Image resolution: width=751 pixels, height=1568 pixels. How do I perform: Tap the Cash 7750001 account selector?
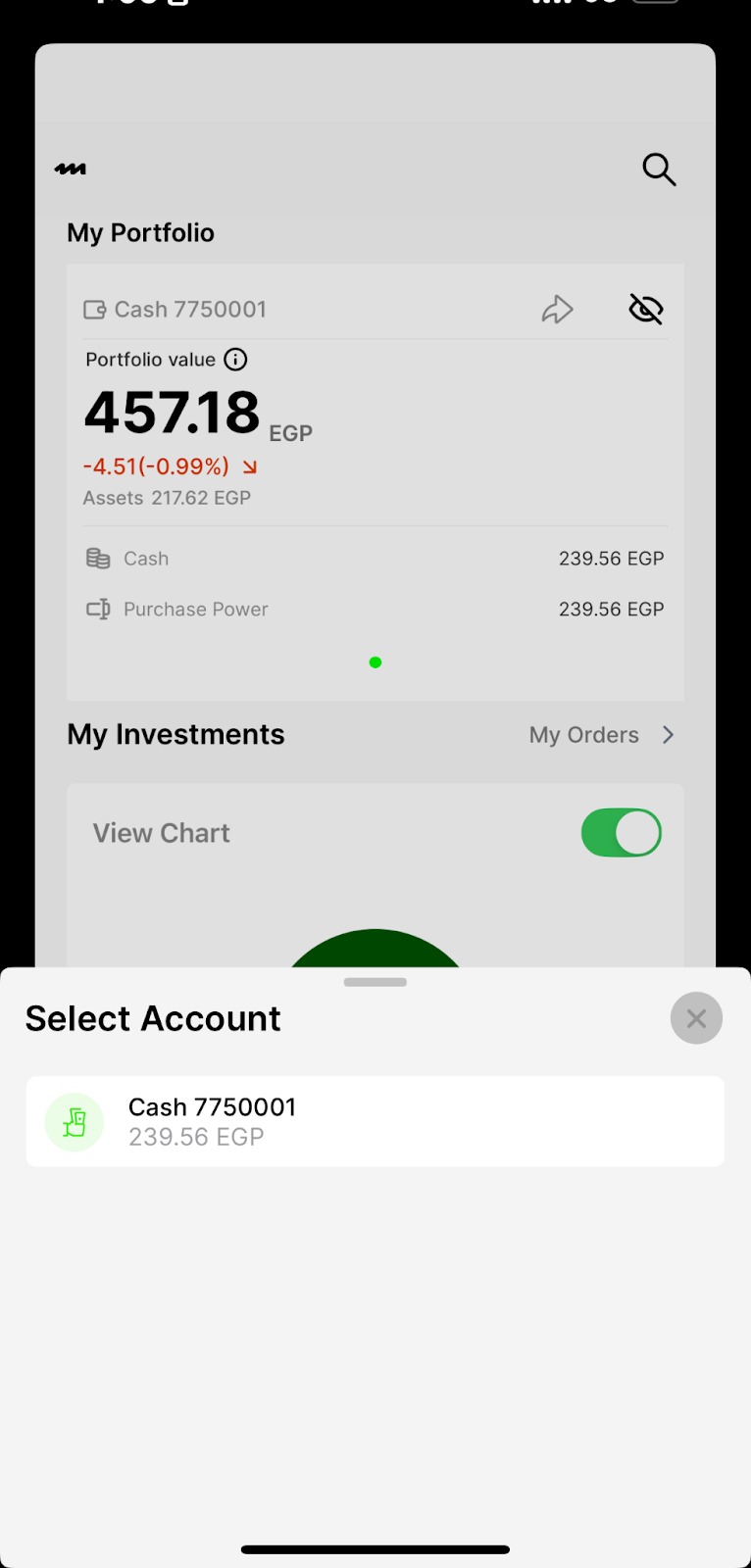pos(176,310)
